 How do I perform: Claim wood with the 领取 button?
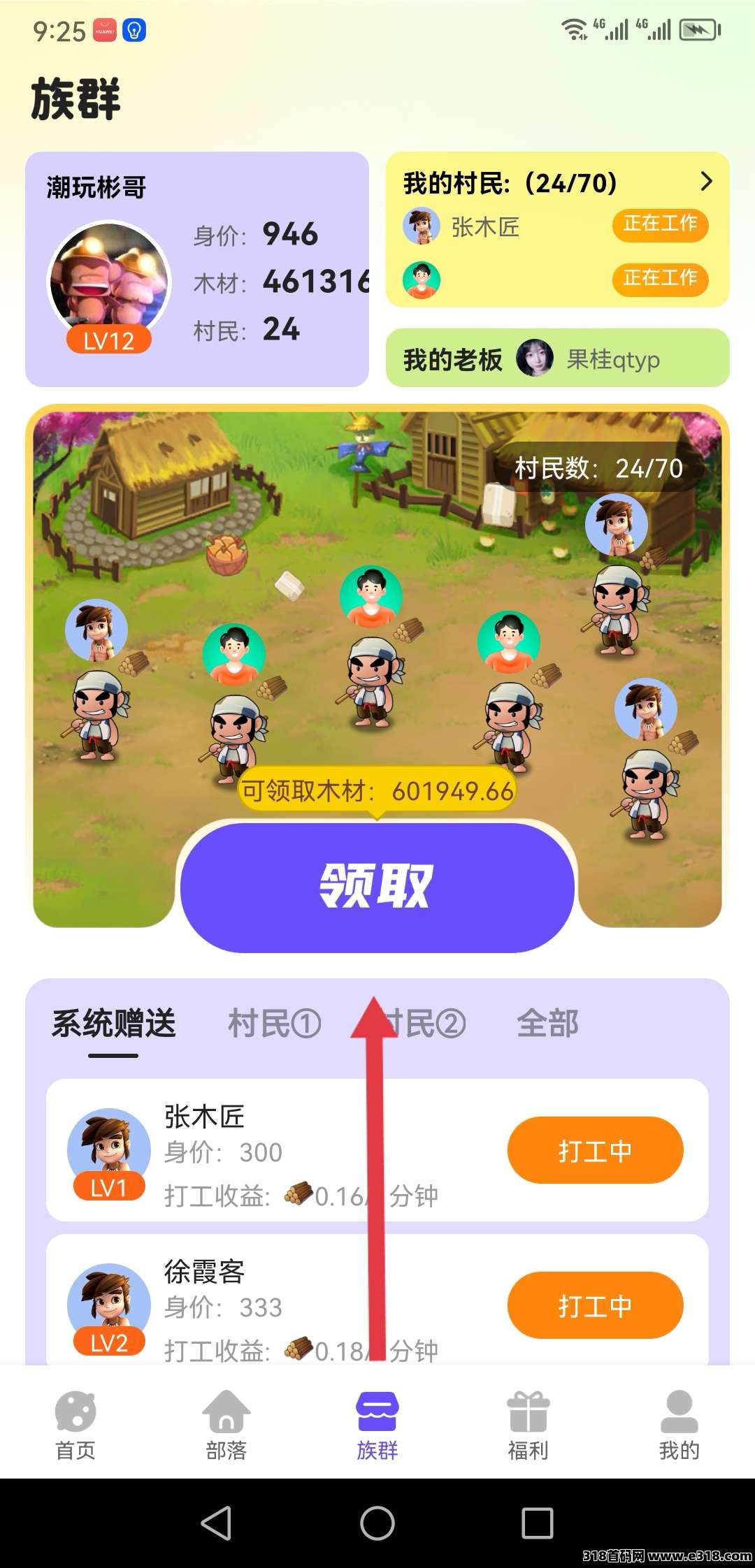377,887
